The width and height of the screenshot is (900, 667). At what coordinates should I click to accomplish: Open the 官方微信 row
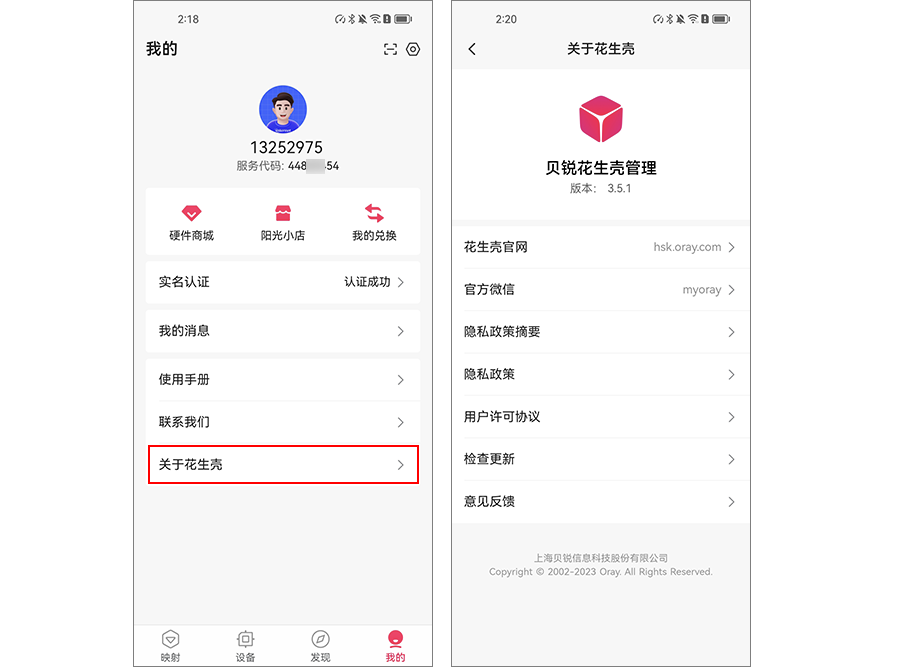click(600, 290)
